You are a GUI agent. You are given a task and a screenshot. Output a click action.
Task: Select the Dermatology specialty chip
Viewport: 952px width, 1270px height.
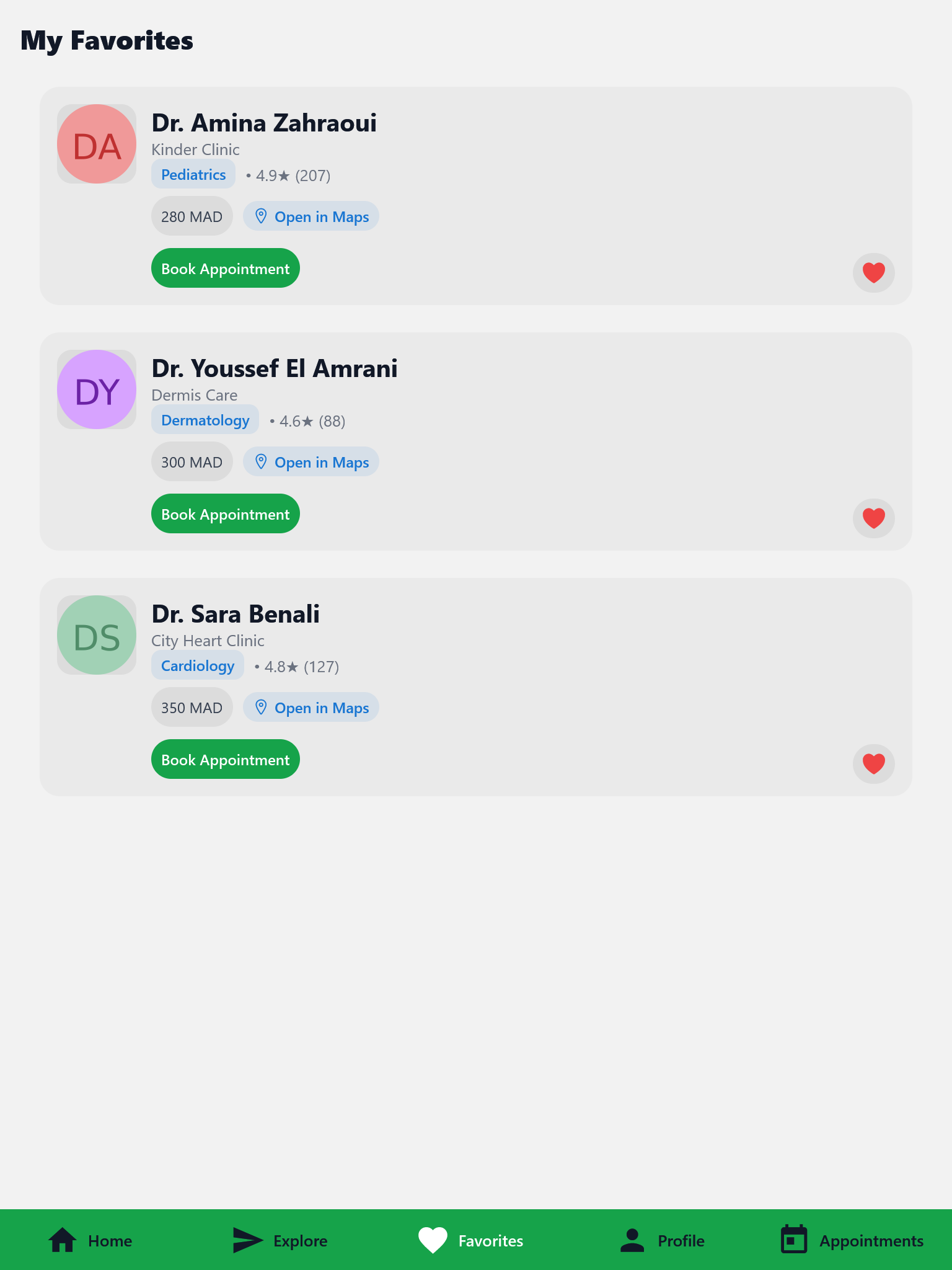coord(205,420)
